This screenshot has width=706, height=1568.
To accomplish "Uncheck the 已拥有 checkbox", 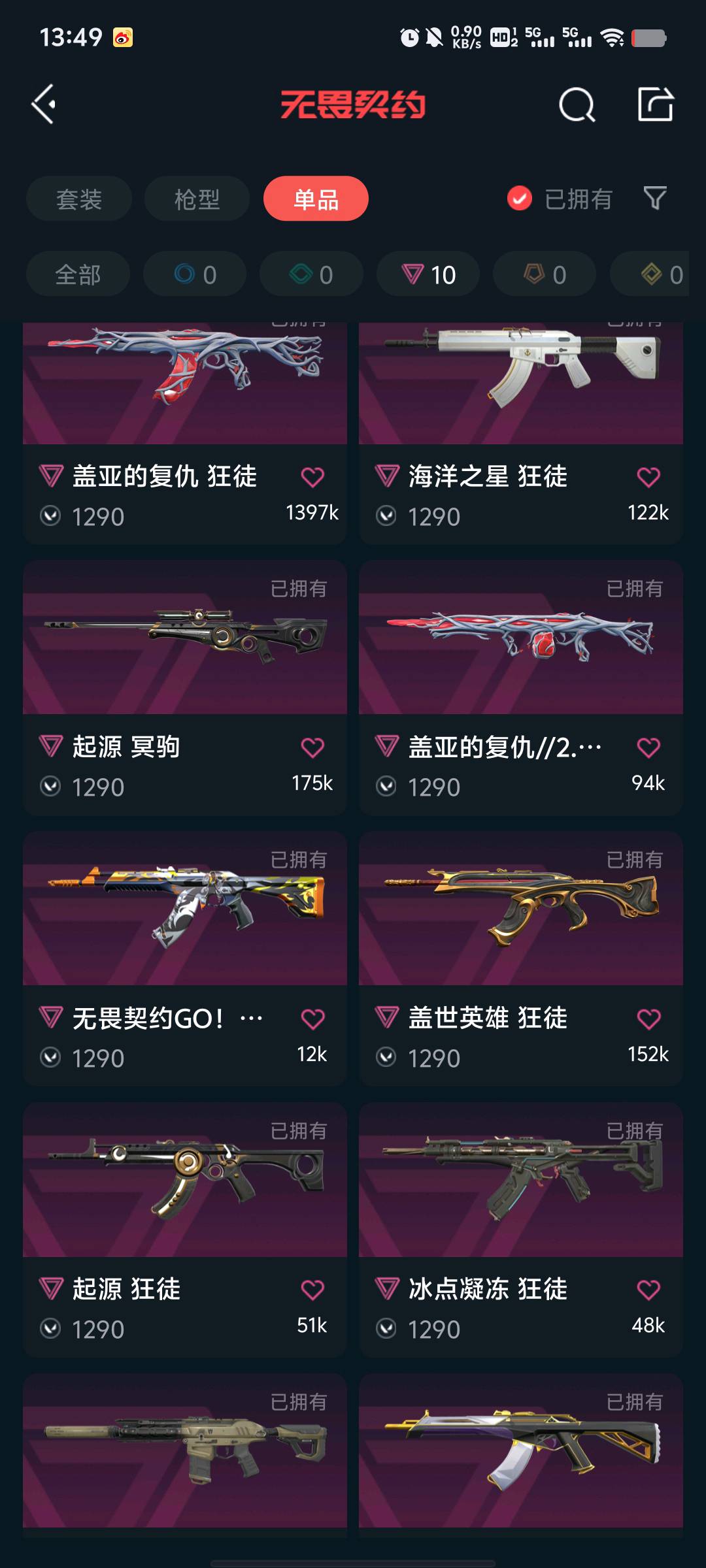I will pos(520,199).
